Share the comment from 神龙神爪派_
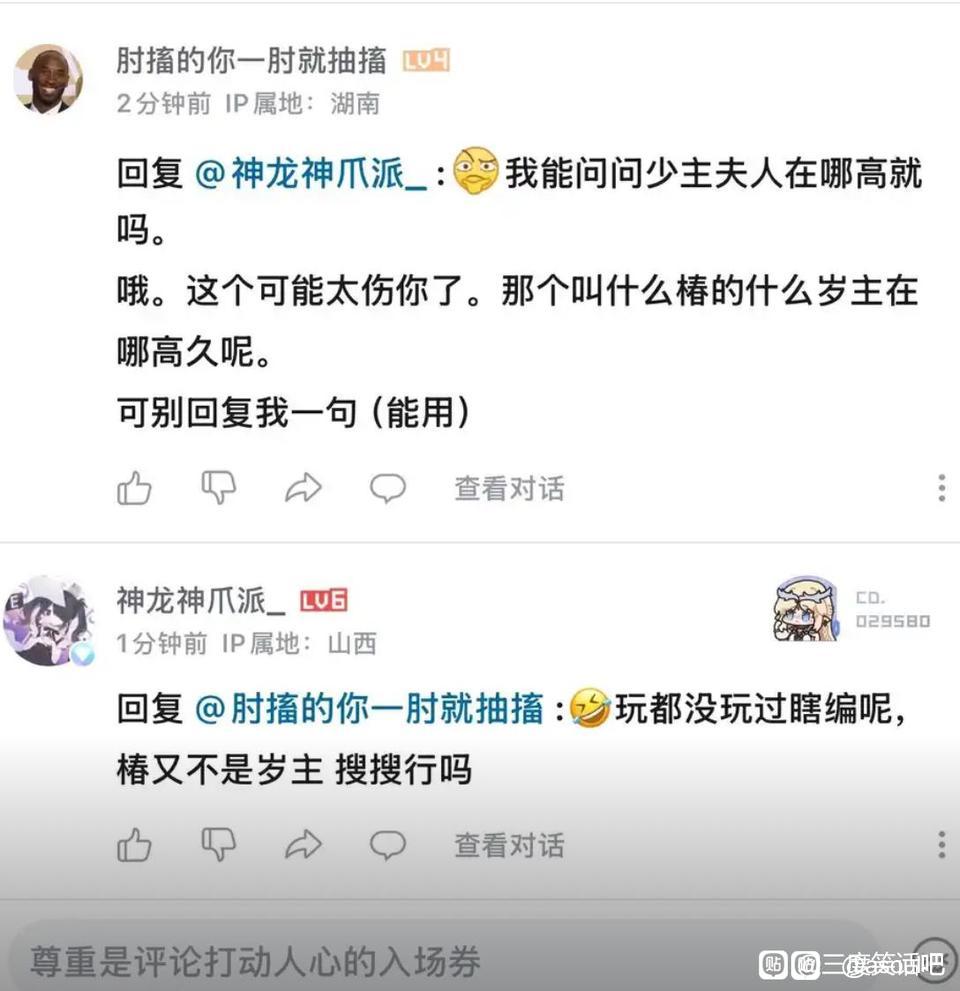 (303, 845)
